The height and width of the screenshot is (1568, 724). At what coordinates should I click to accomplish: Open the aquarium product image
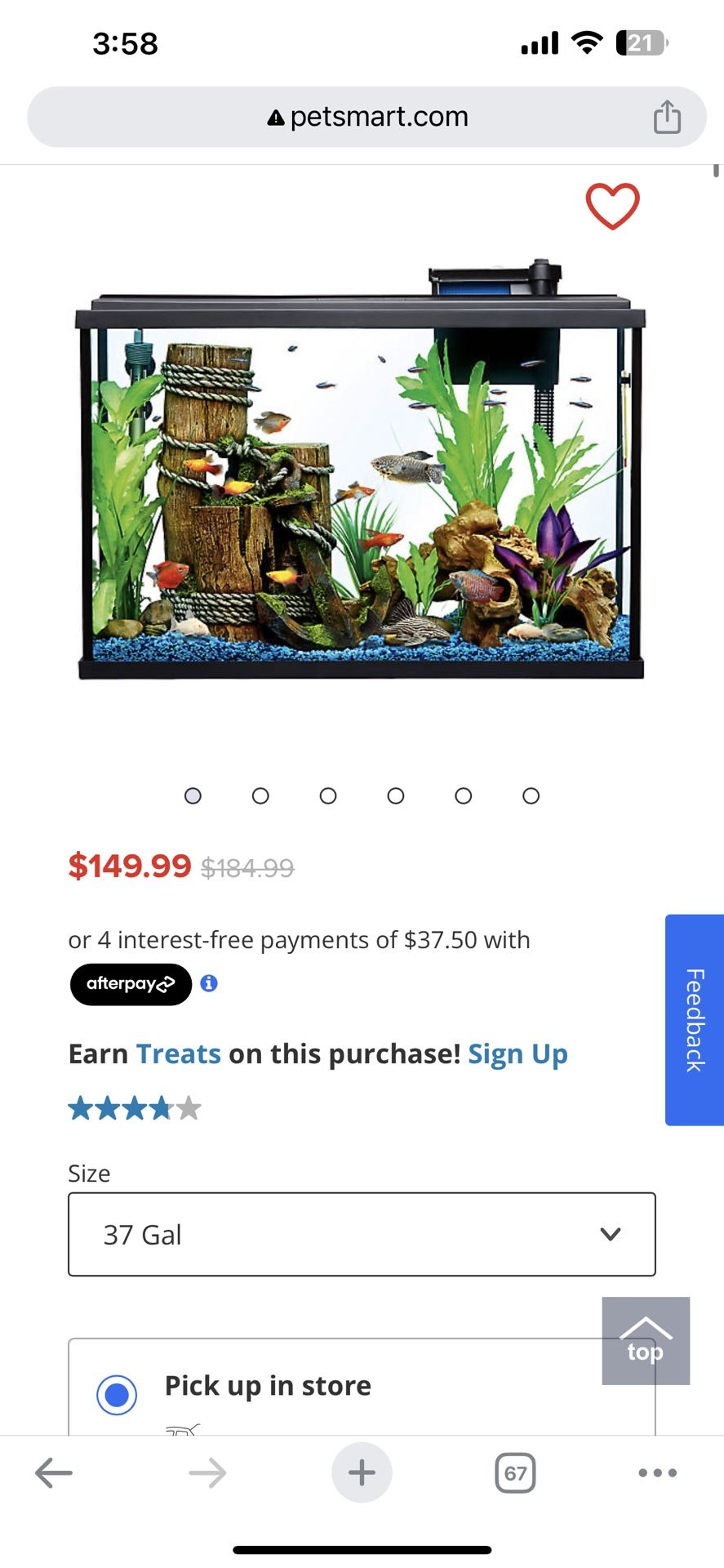361,470
